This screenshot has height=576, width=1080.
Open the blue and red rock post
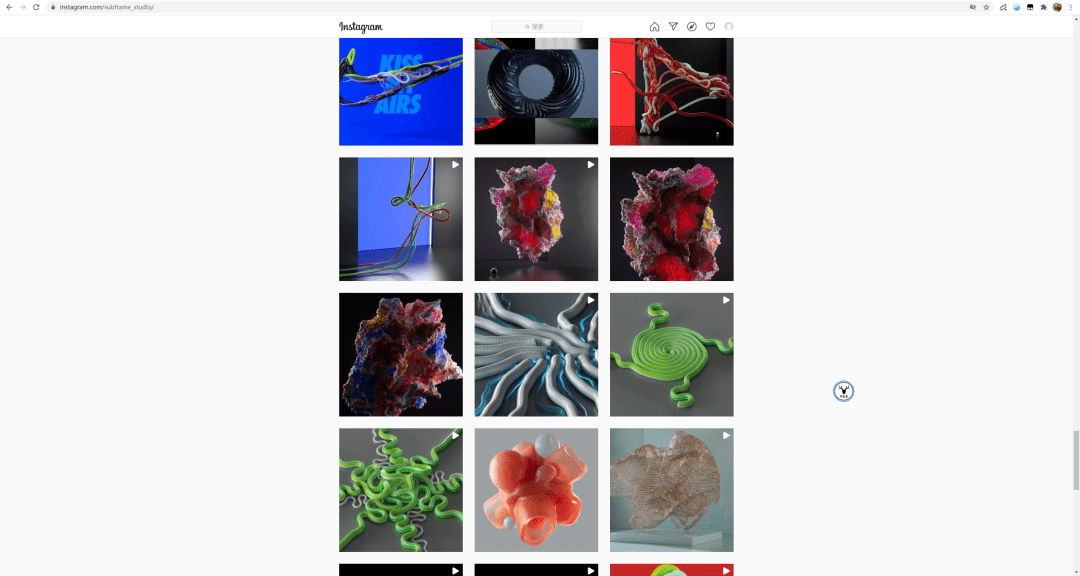tap(400, 354)
